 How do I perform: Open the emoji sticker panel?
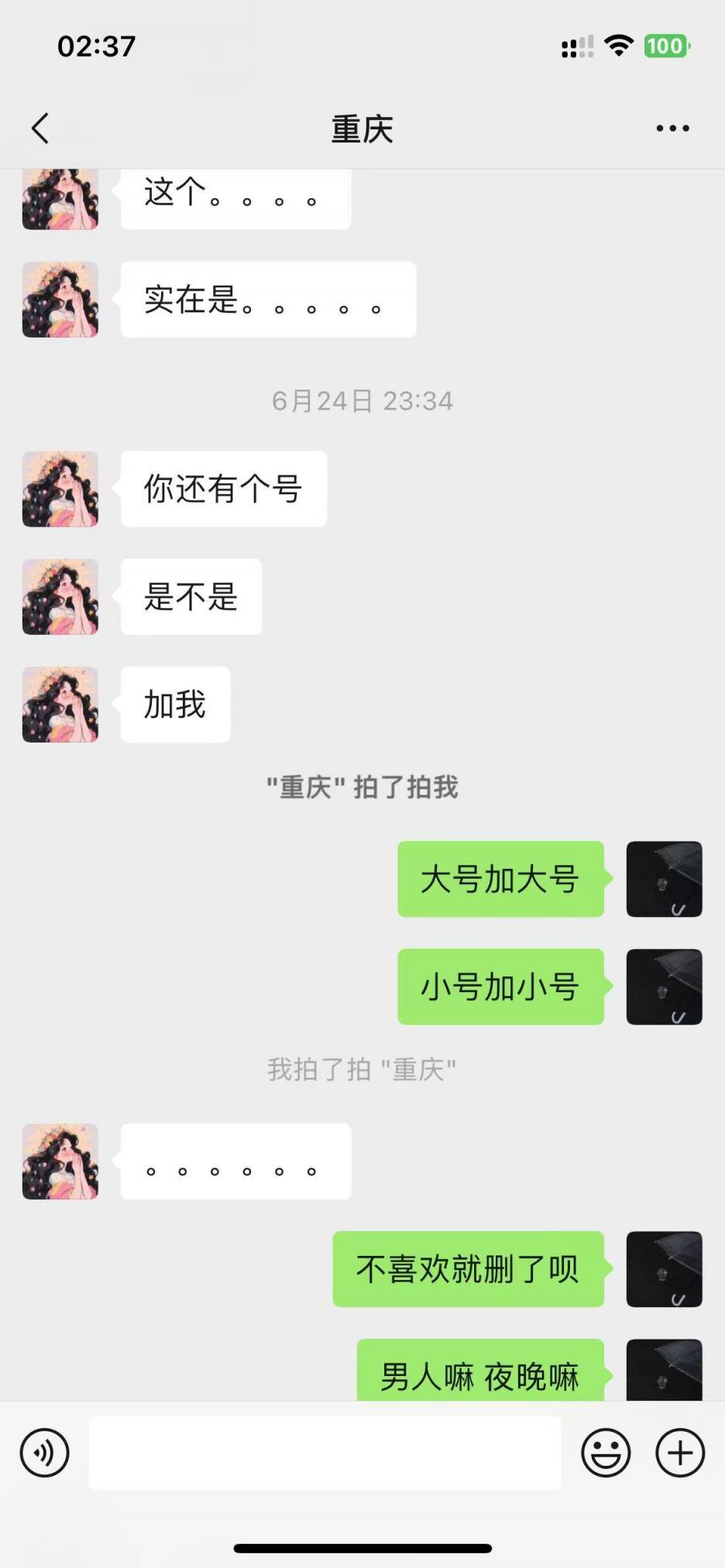click(x=606, y=1453)
